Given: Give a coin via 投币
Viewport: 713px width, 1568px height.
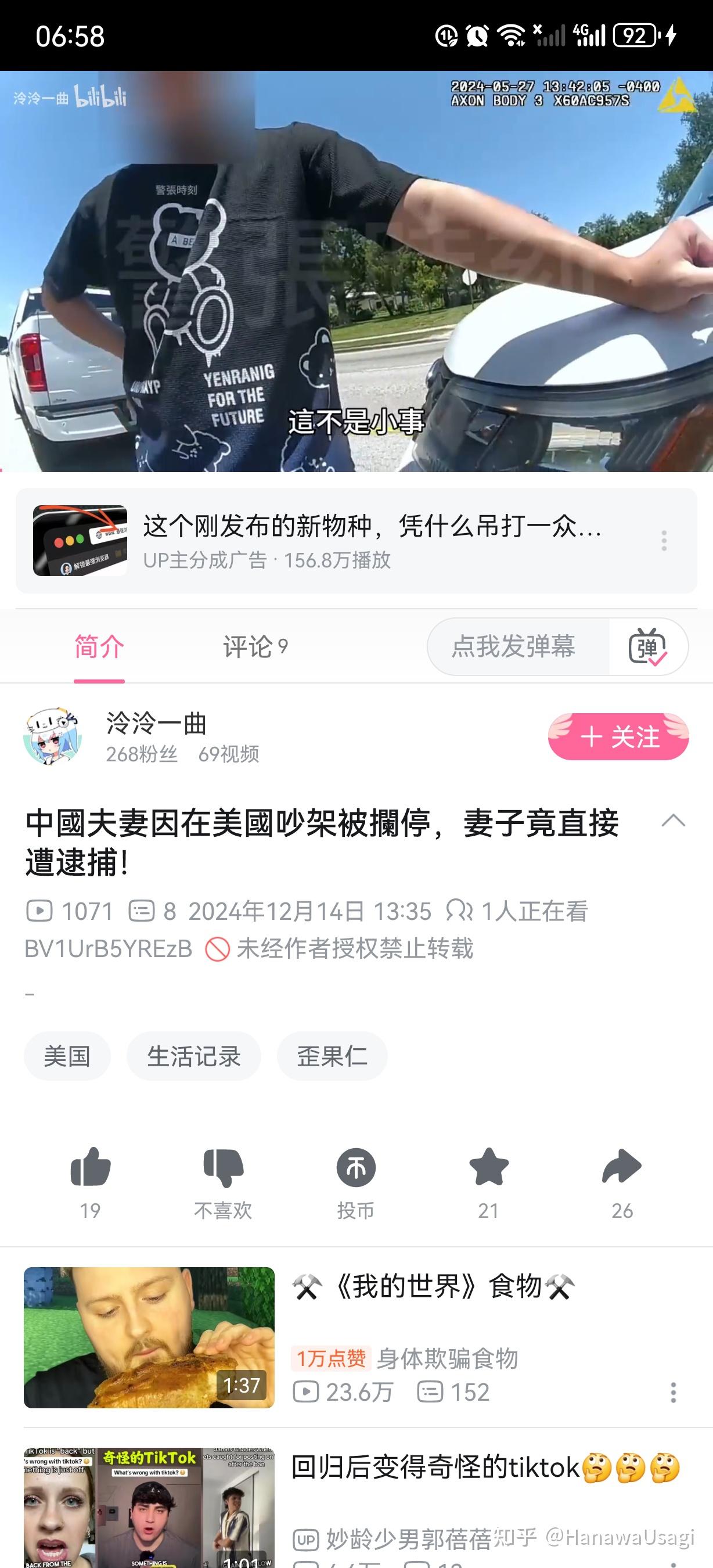Looking at the screenshot, I should pos(356,1167).
